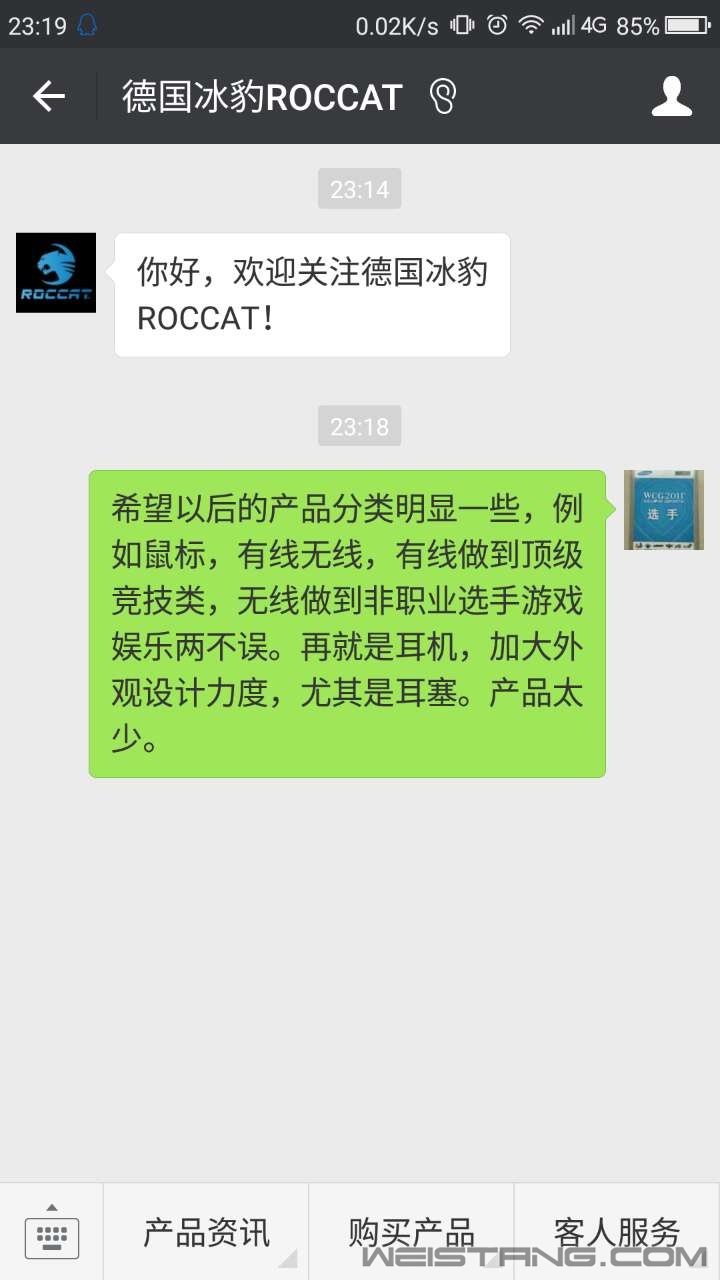Screen dimensions: 720x1280
Task: Tap my own WCG avatar
Action: (664, 510)
